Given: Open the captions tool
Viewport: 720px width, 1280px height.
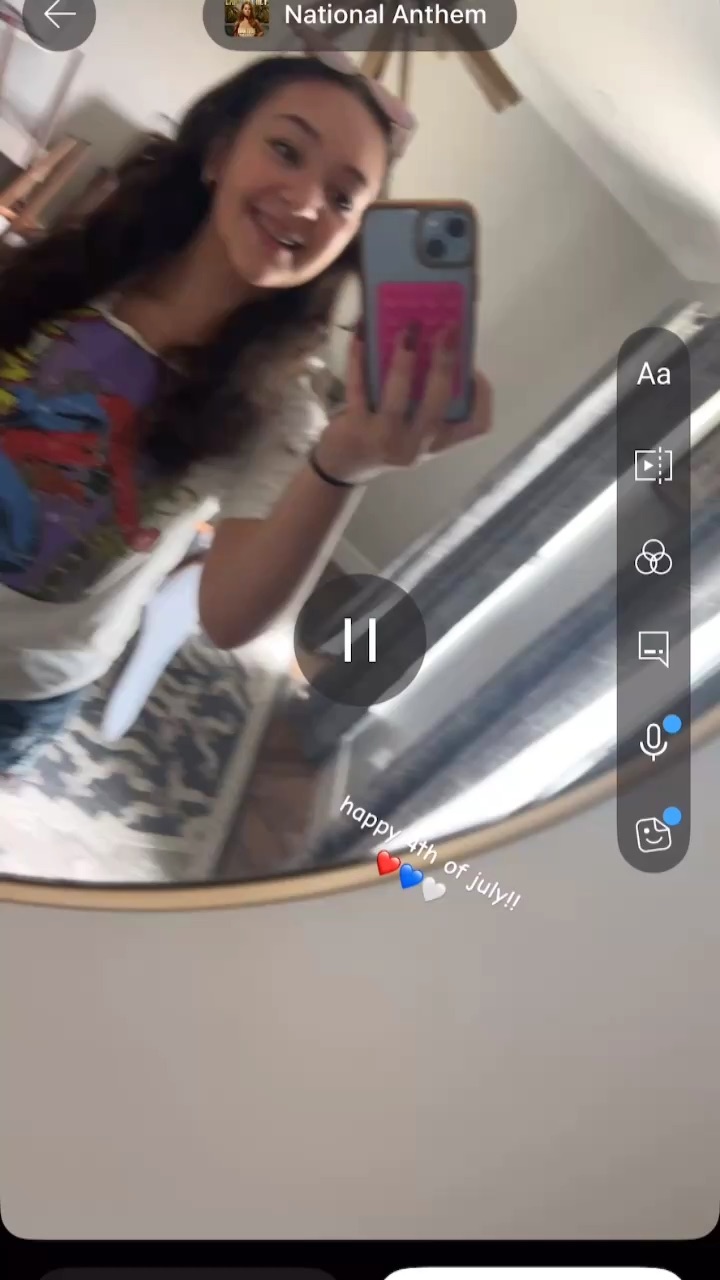Looking at the screenshot, I should 653,649.
